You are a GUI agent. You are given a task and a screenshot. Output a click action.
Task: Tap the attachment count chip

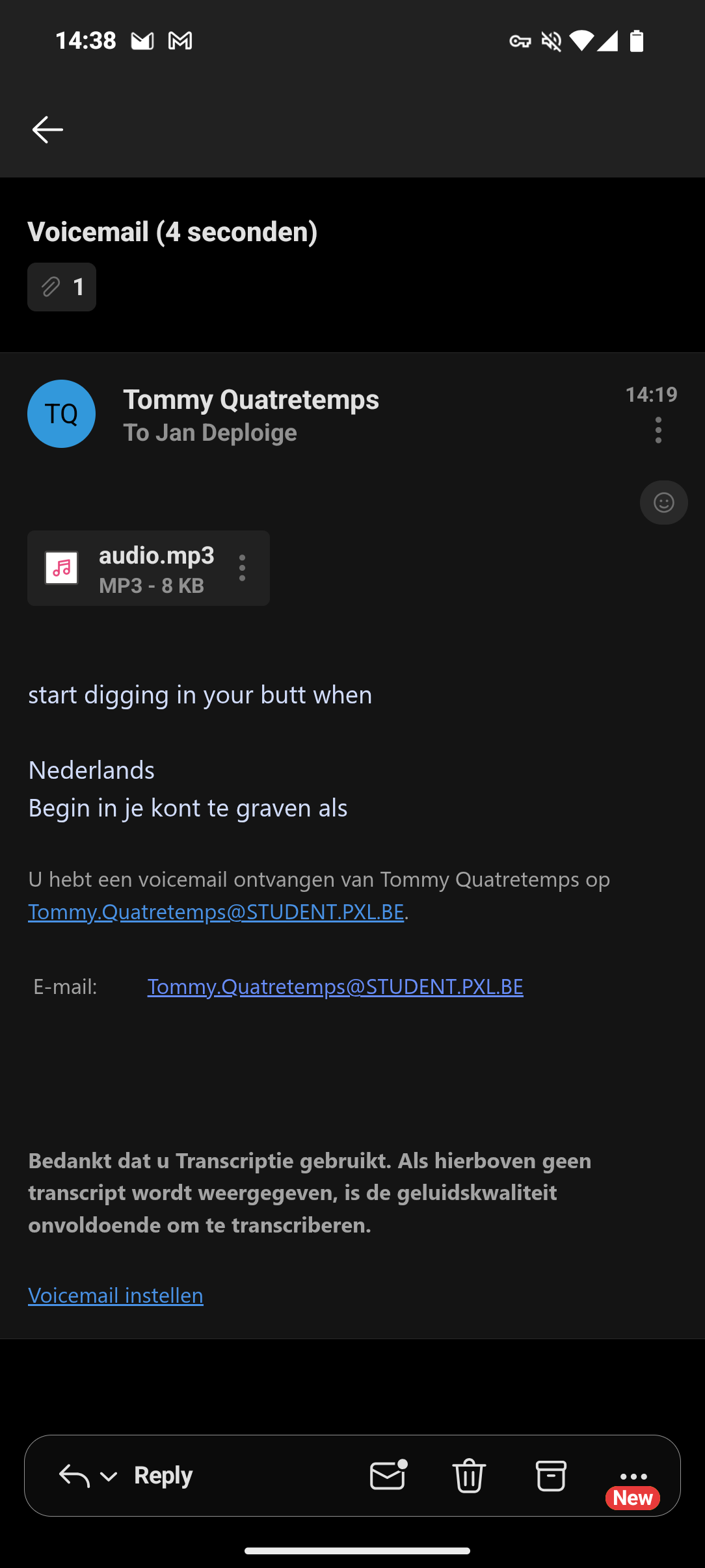(x=62, y=287)
